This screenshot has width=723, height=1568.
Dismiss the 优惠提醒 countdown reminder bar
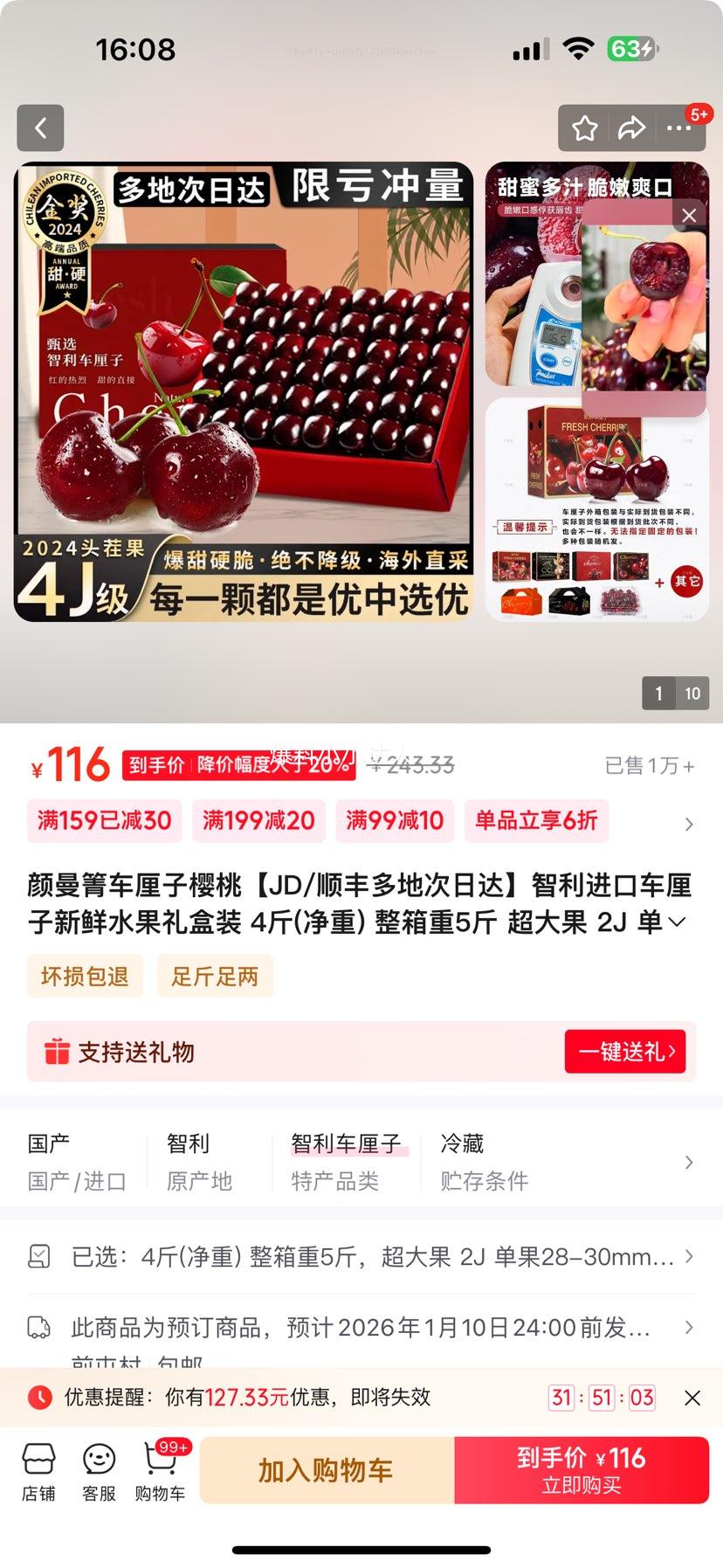(x=692, y=1397)
